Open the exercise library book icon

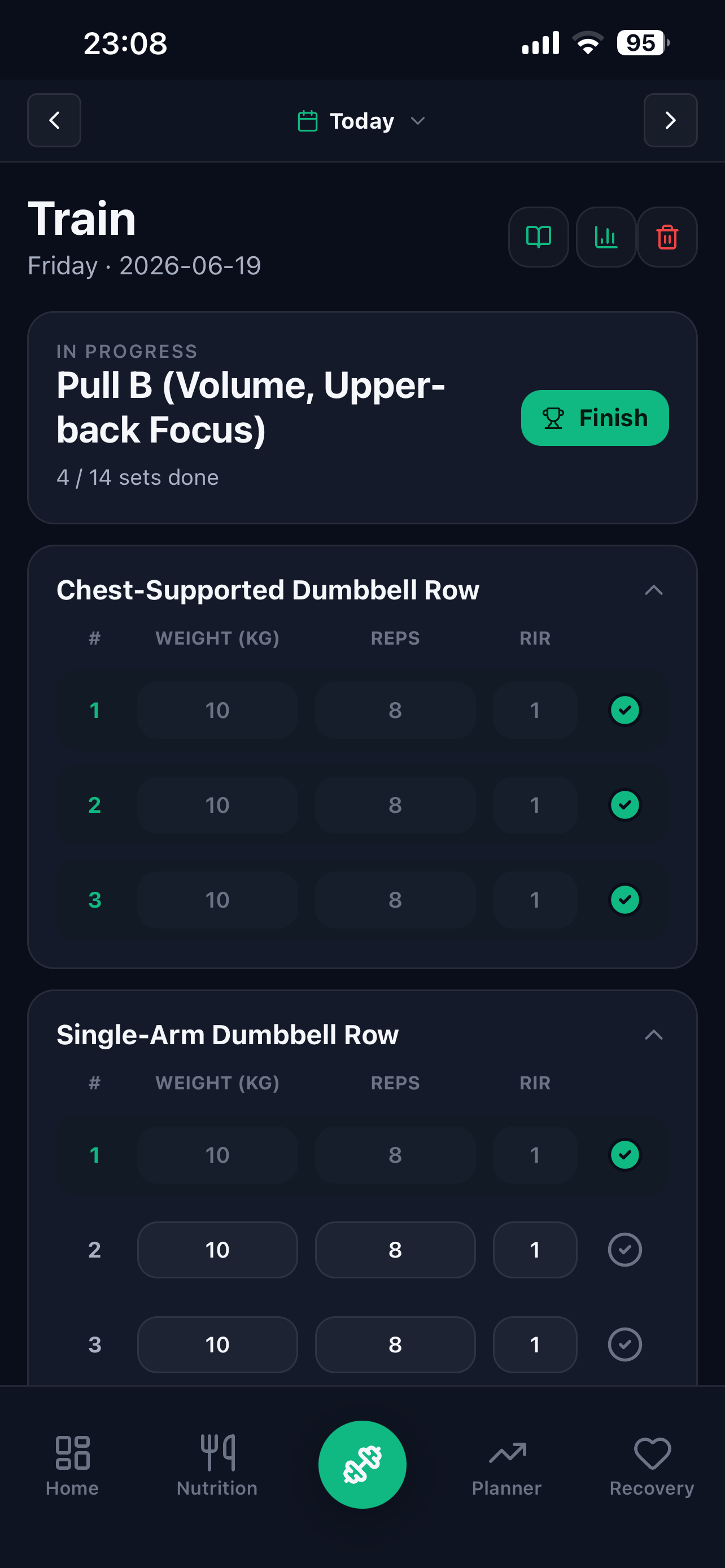coord(538,237)
